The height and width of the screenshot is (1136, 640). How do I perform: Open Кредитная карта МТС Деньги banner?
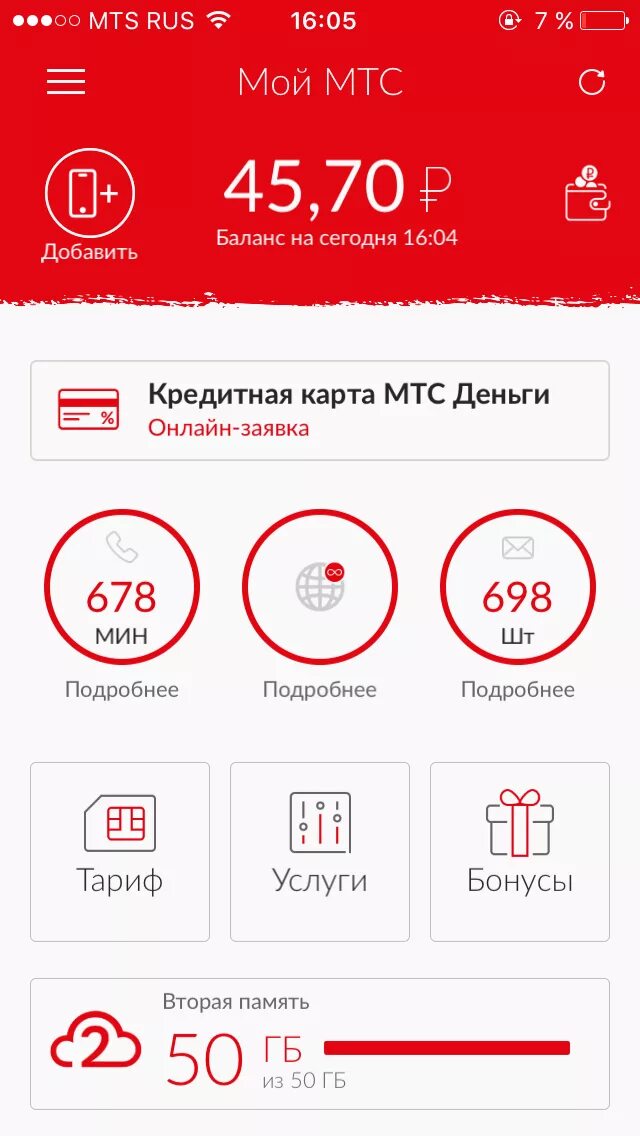pos(320,410)
